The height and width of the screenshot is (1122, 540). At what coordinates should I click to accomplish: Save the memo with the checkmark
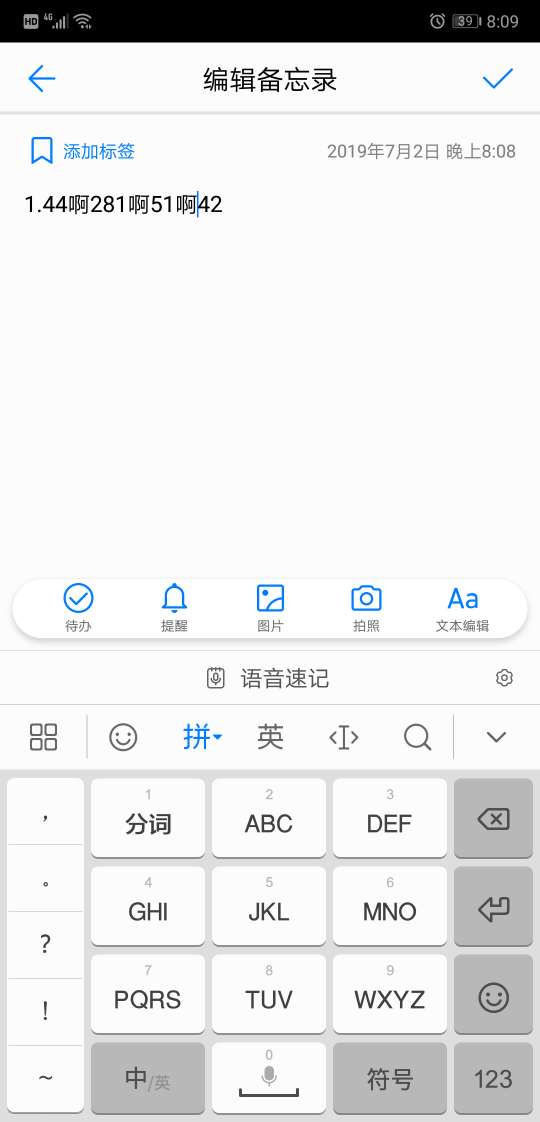pos(498,79)
